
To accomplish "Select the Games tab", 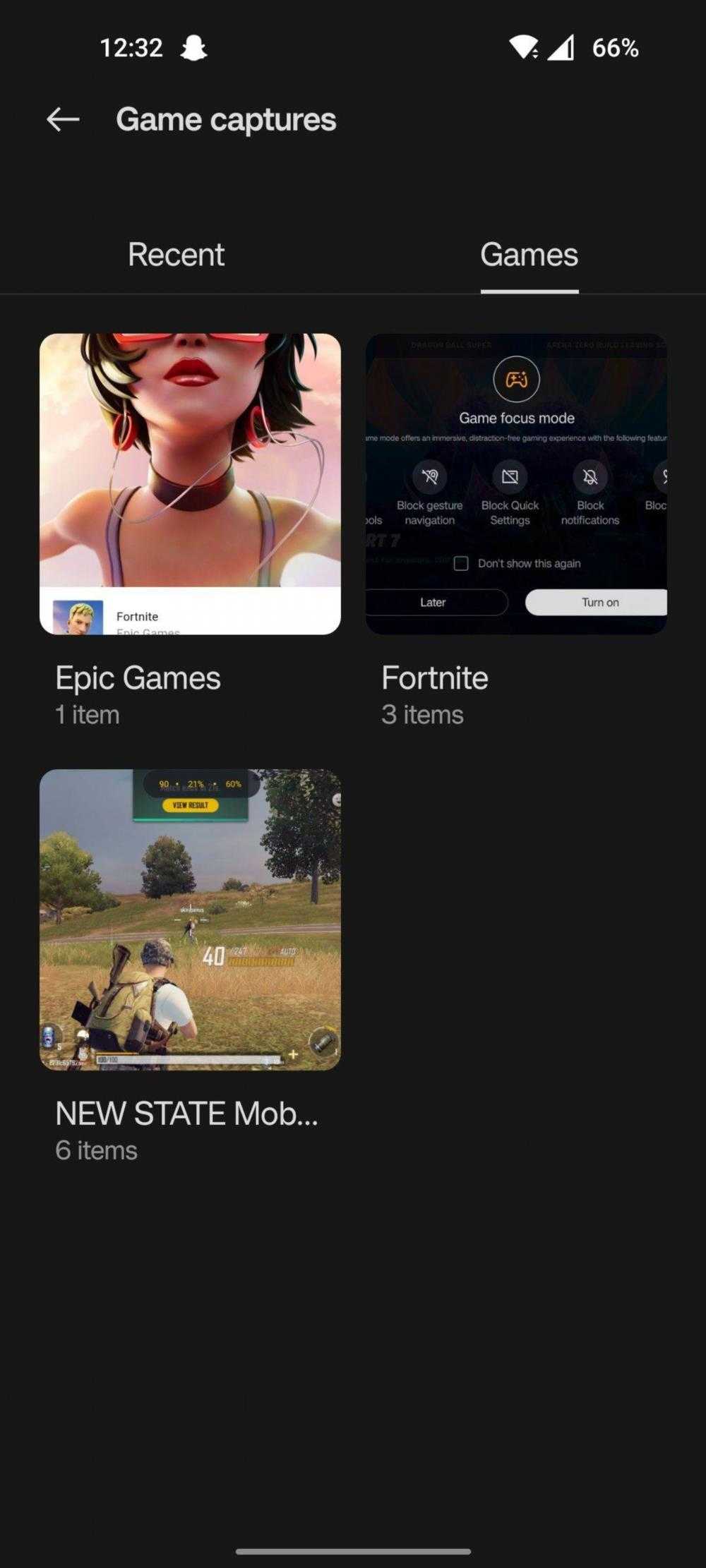I will tap(529, 255).
